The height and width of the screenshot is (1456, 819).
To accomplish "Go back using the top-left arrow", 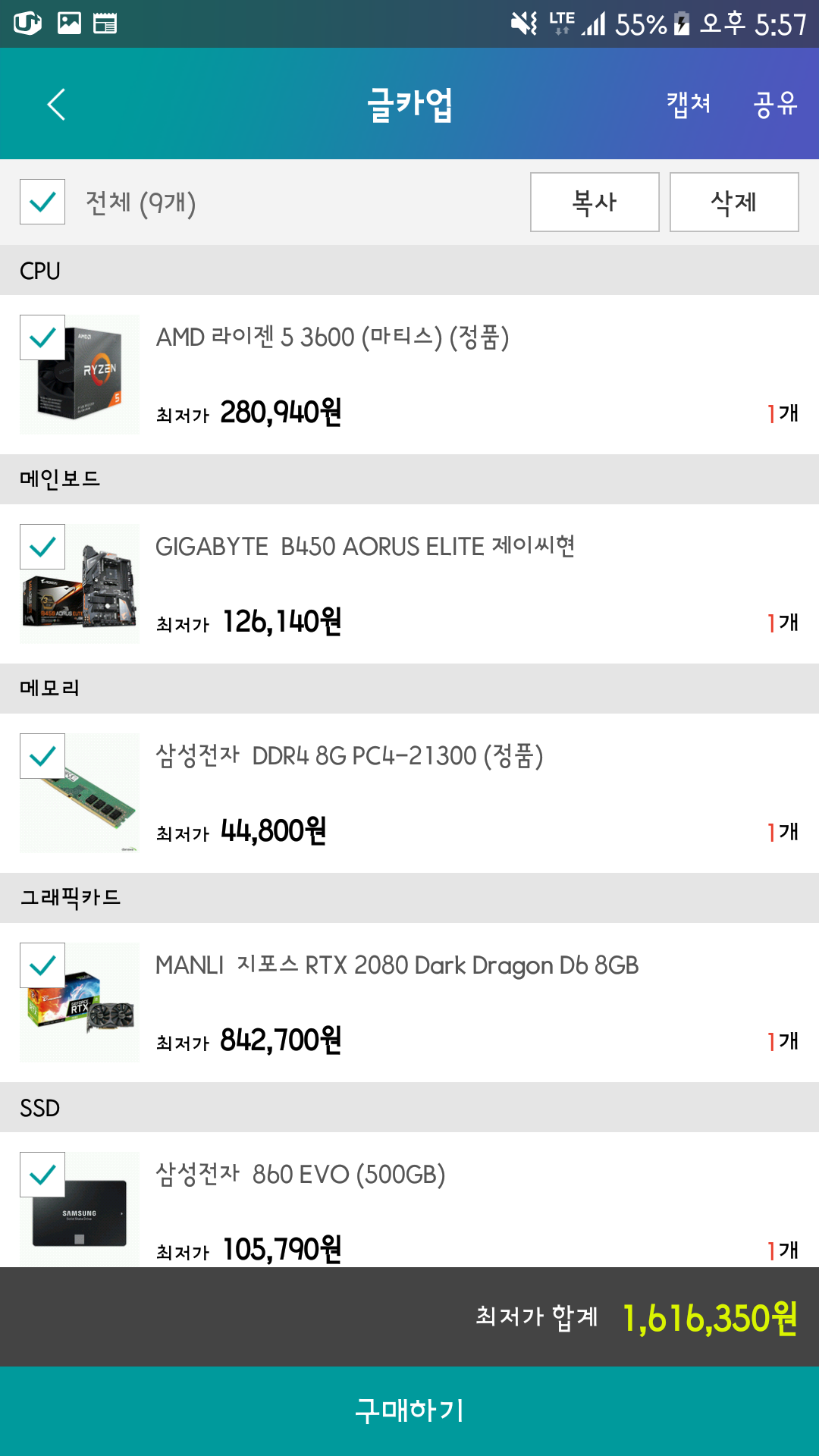I will [x=56, y=105].
